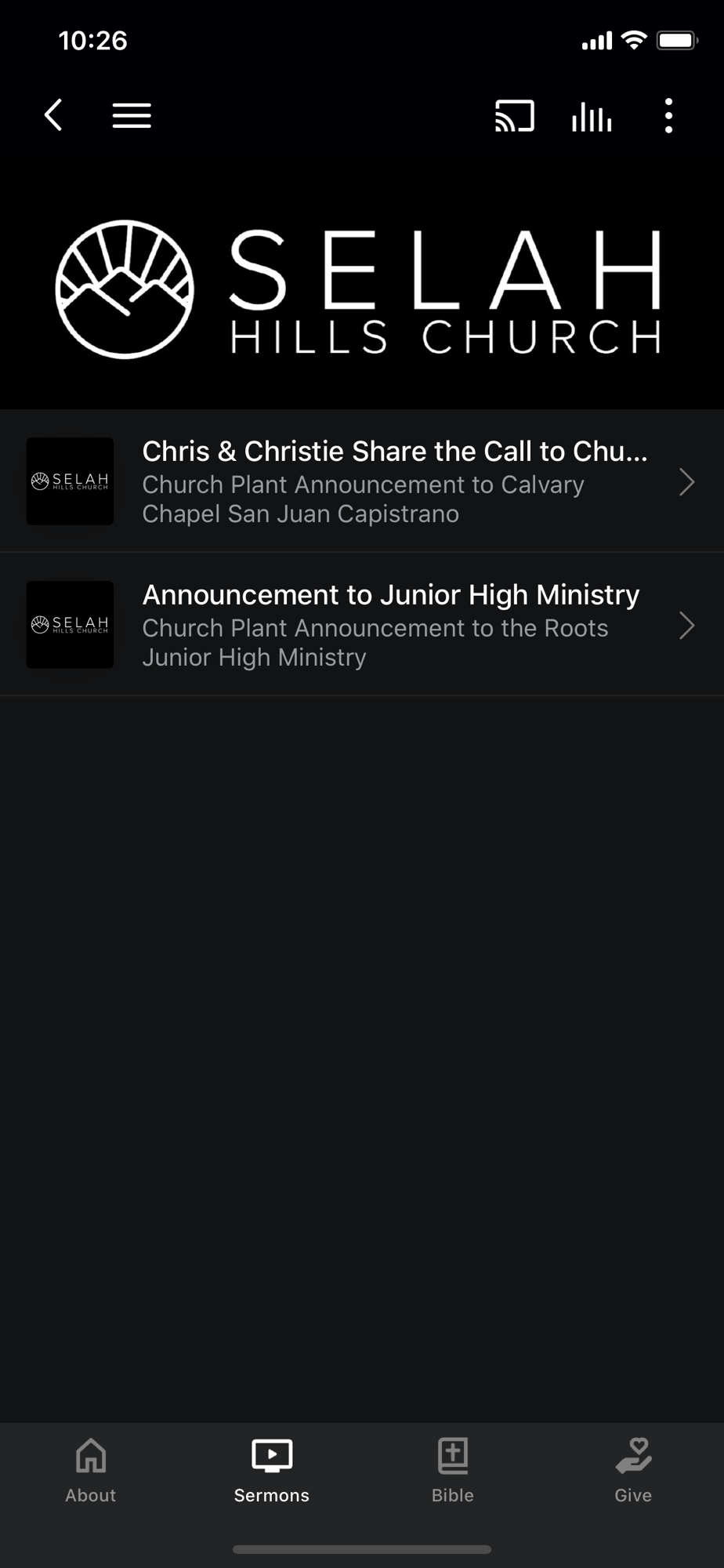Open Announcement to Junior High Ministry
Screen dimensions: 724x1568
[x=362, y=625]
